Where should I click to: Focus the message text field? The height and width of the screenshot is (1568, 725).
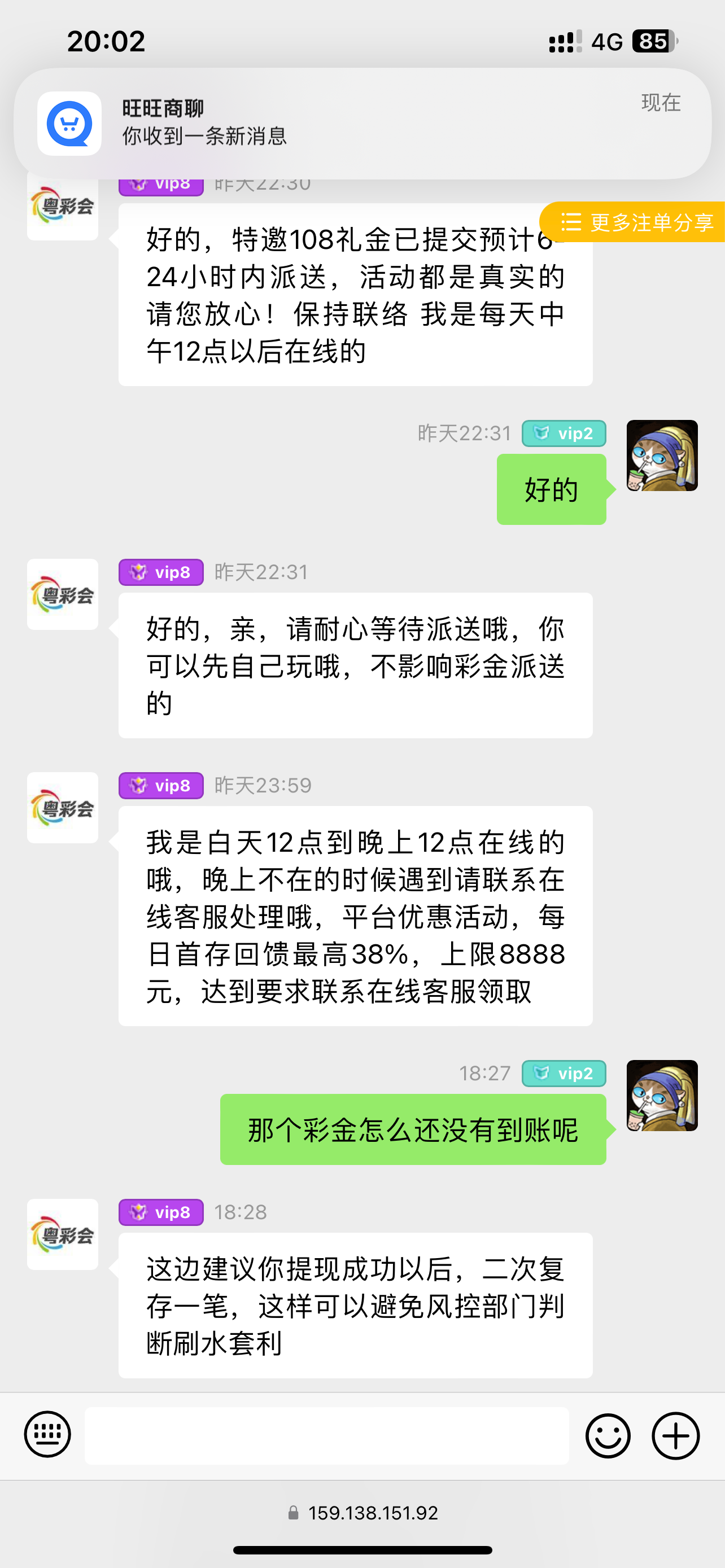(x=327, y=1435)
